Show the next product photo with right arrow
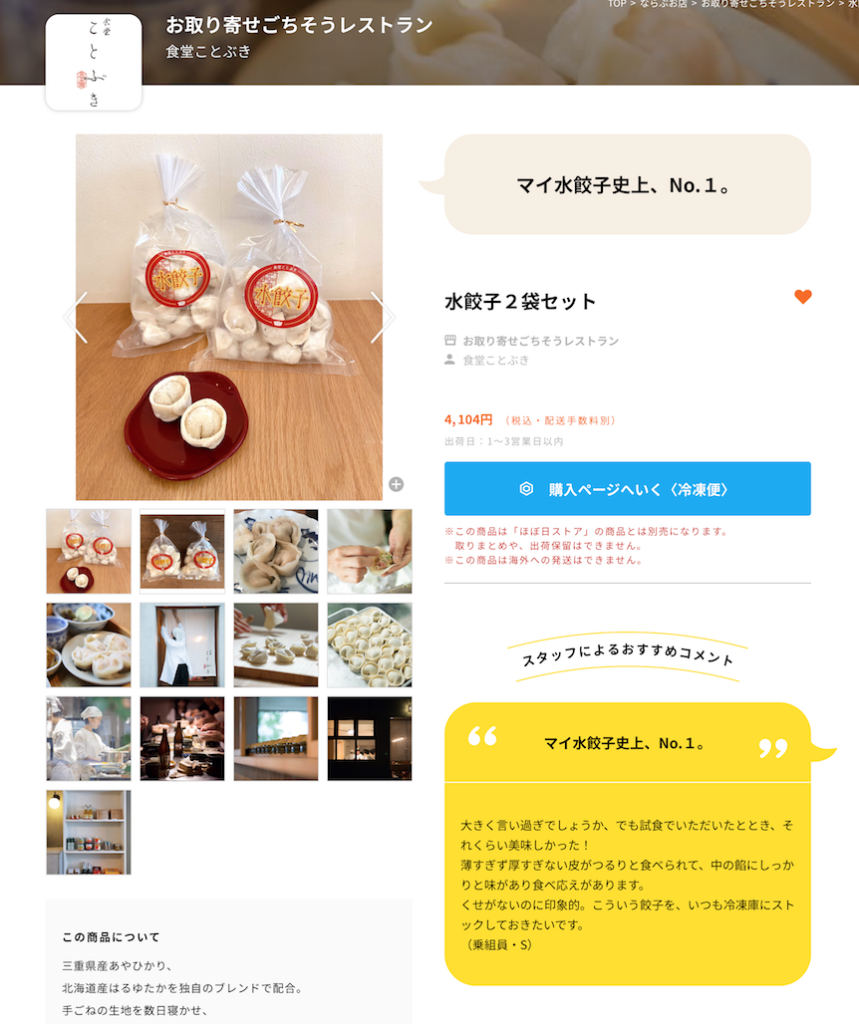This screenshot has height=1024, width=859. [x=381, y=317]
